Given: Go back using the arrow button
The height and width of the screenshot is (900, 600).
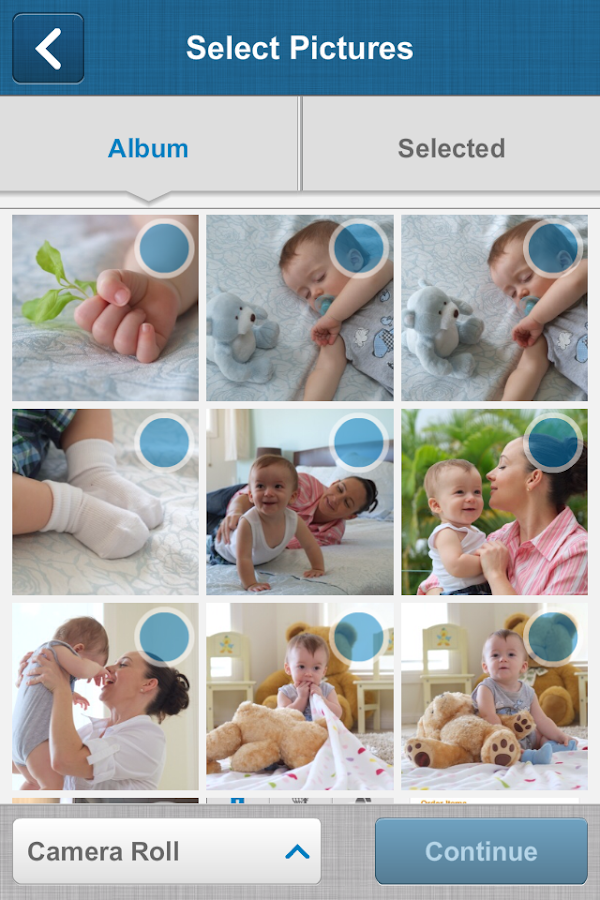Looking at the screenshot, I should 48,48.
